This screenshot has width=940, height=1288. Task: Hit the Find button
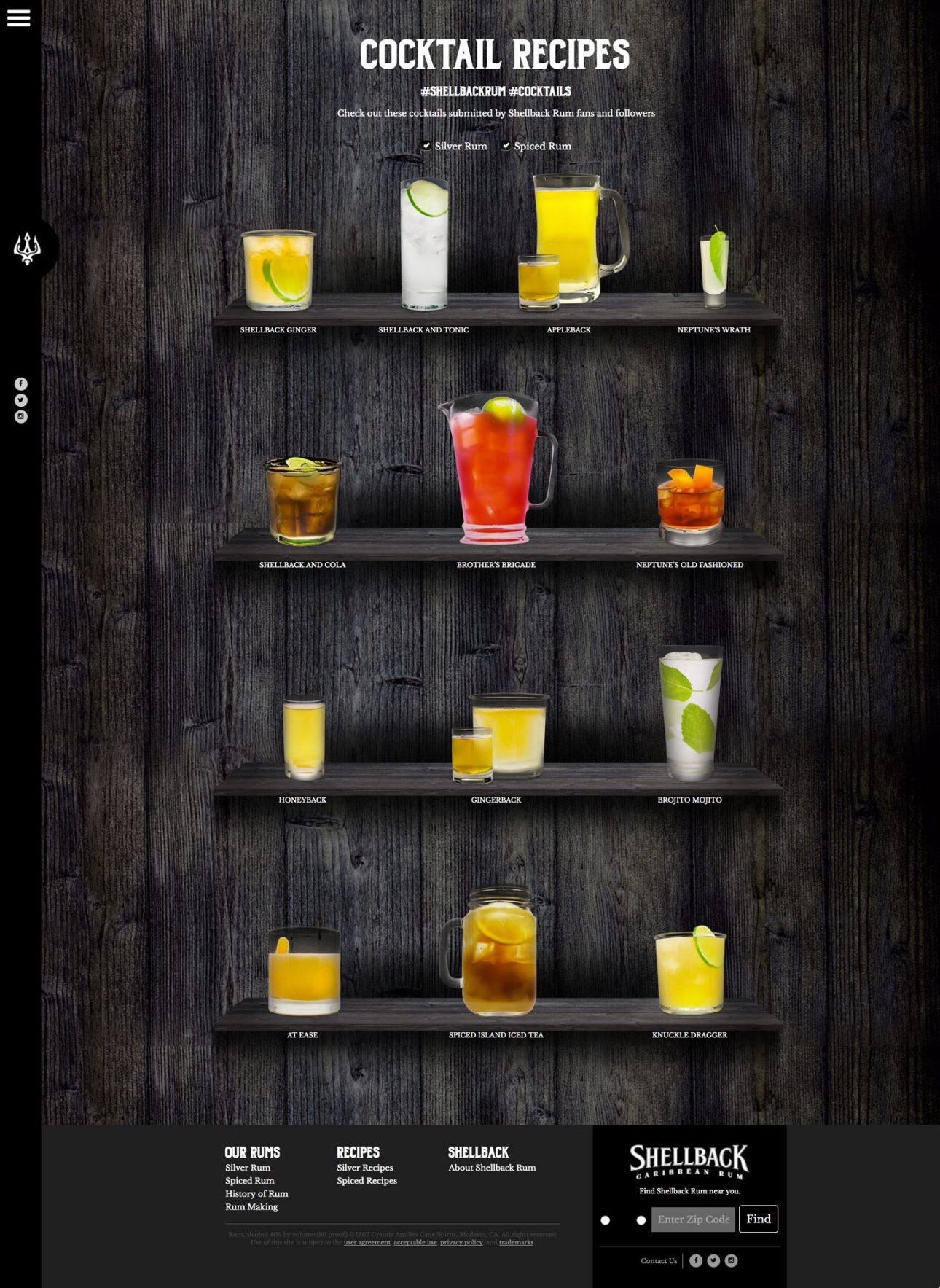click(x=758, y=1219)
